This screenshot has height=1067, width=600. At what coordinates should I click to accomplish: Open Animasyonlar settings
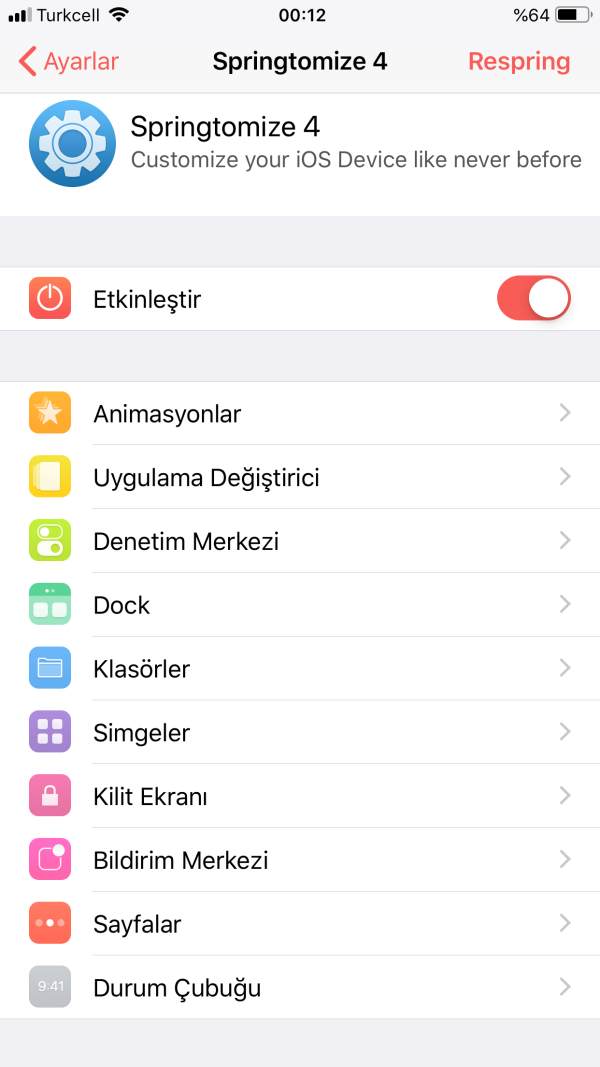pos(300,413)
